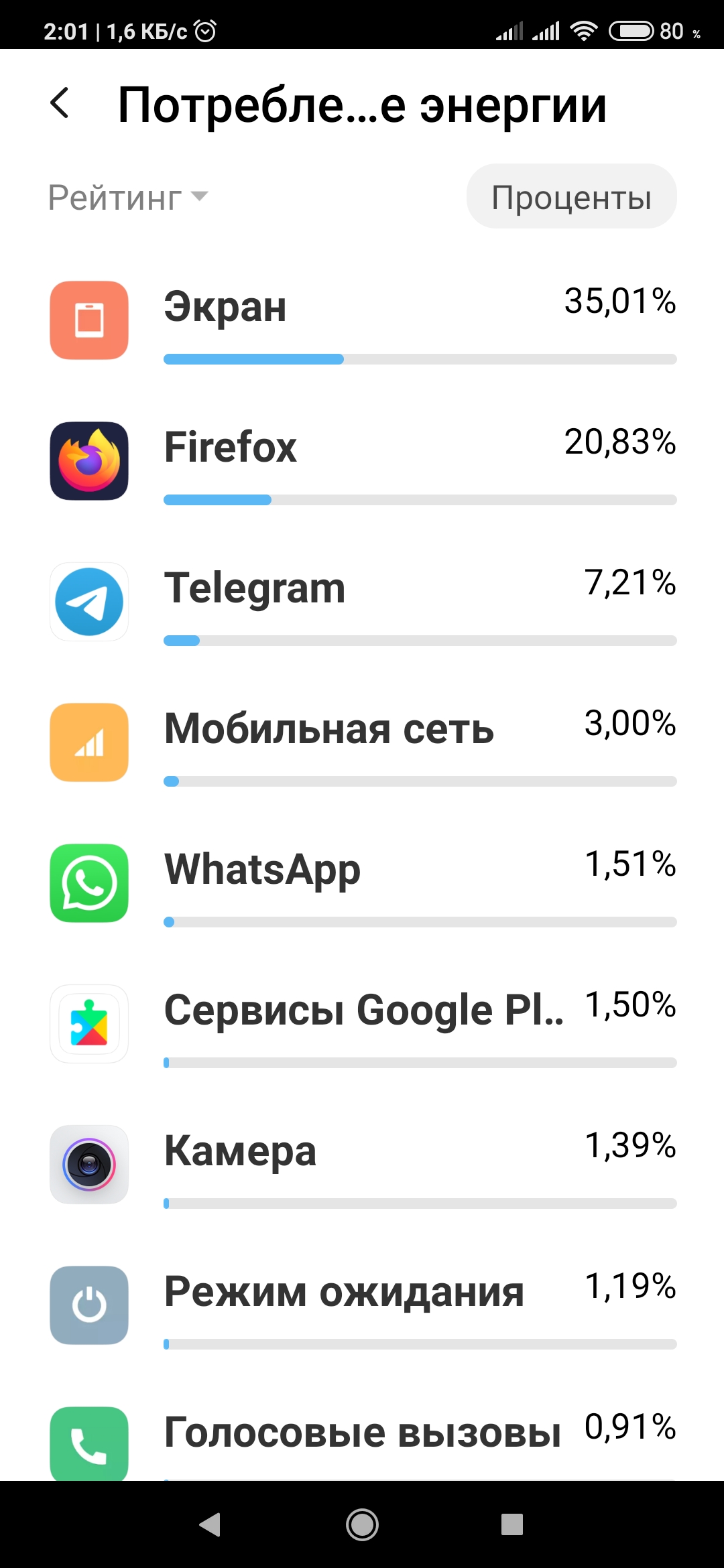Open Камера battery usage details

pos(362,1166)
